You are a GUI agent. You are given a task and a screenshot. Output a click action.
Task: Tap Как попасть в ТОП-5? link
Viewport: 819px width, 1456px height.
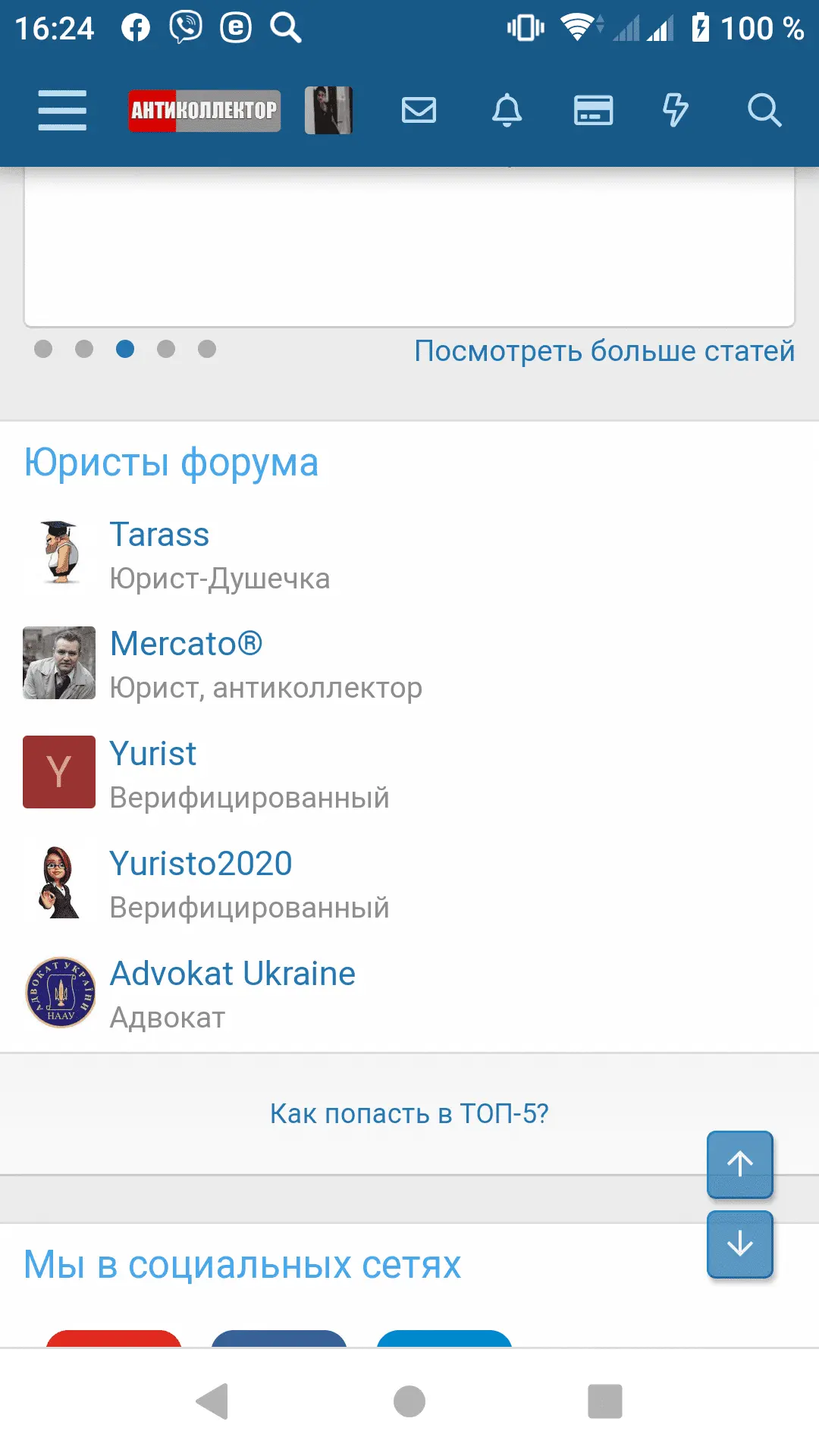pyautogui.click(x=409, y=1113)
